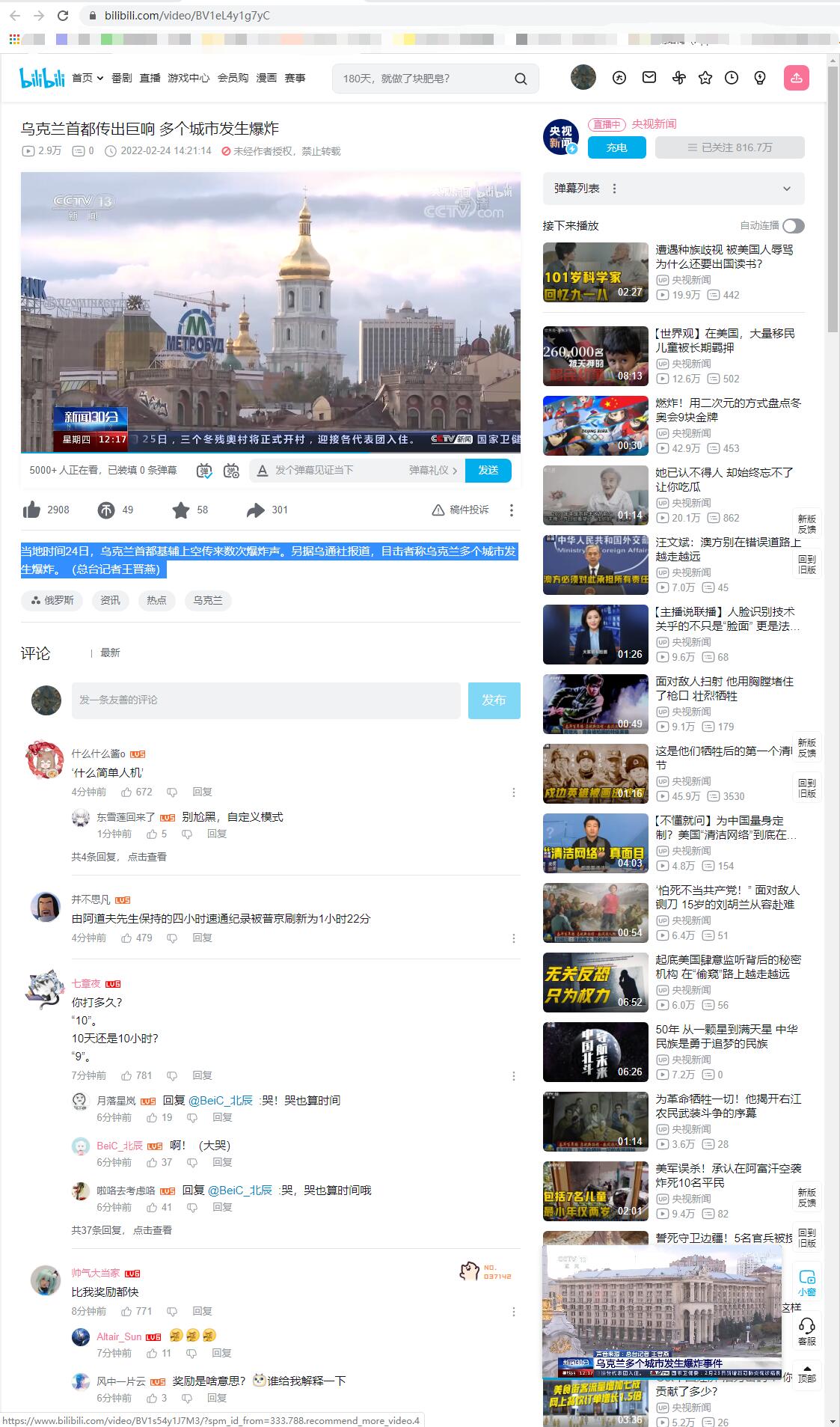Screen dimensions: 840x1427
Task: Share the video via the arrow icon
Action: pos(256,510)
